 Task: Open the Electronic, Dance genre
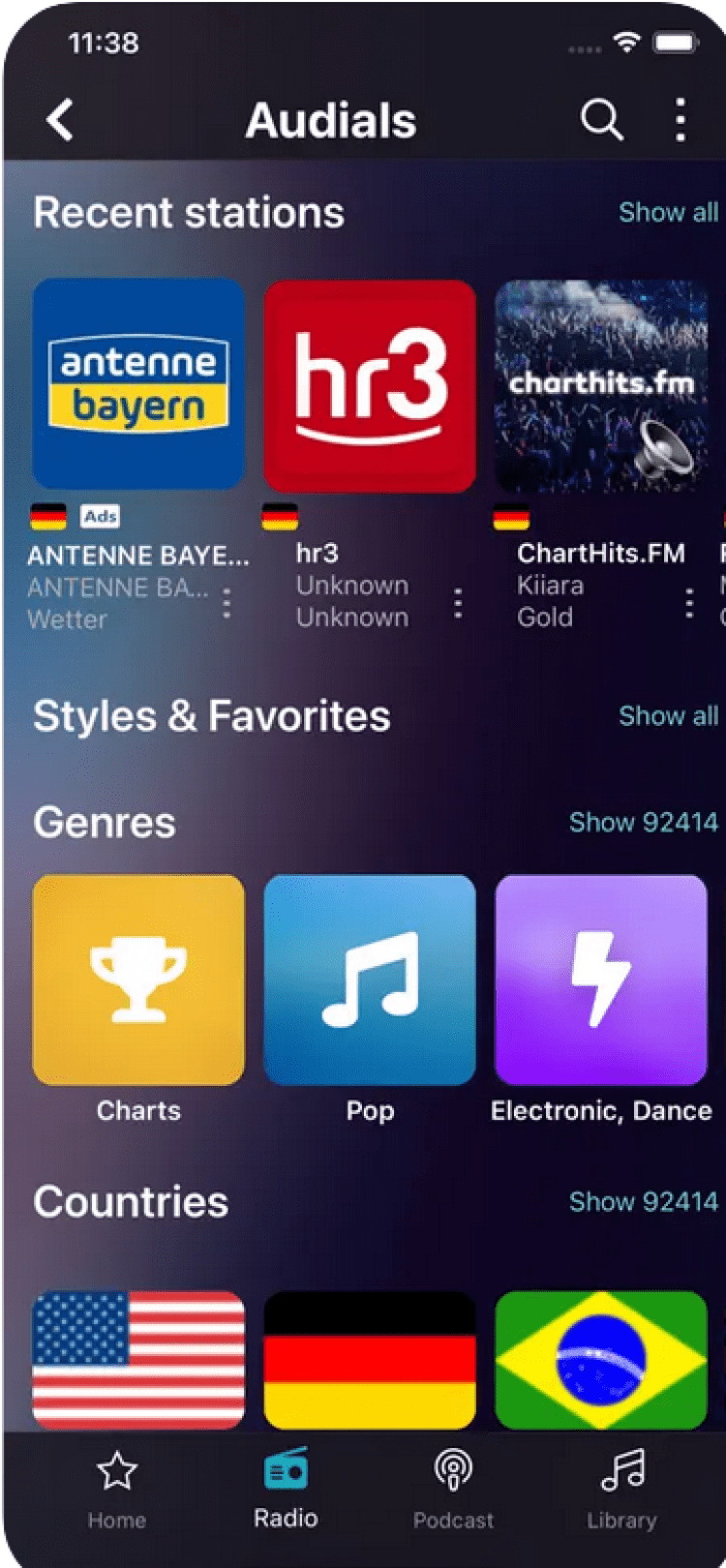[x=601, y=980]
